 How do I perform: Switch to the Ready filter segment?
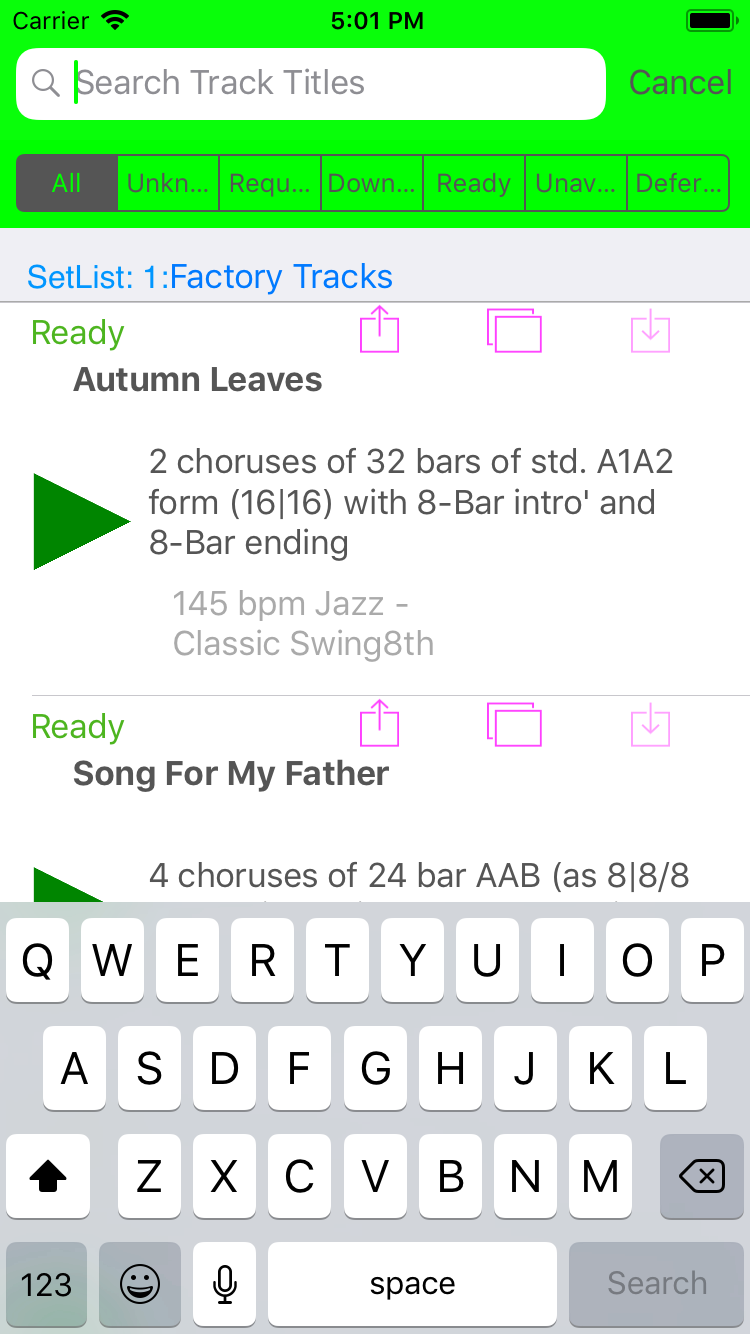474,183
